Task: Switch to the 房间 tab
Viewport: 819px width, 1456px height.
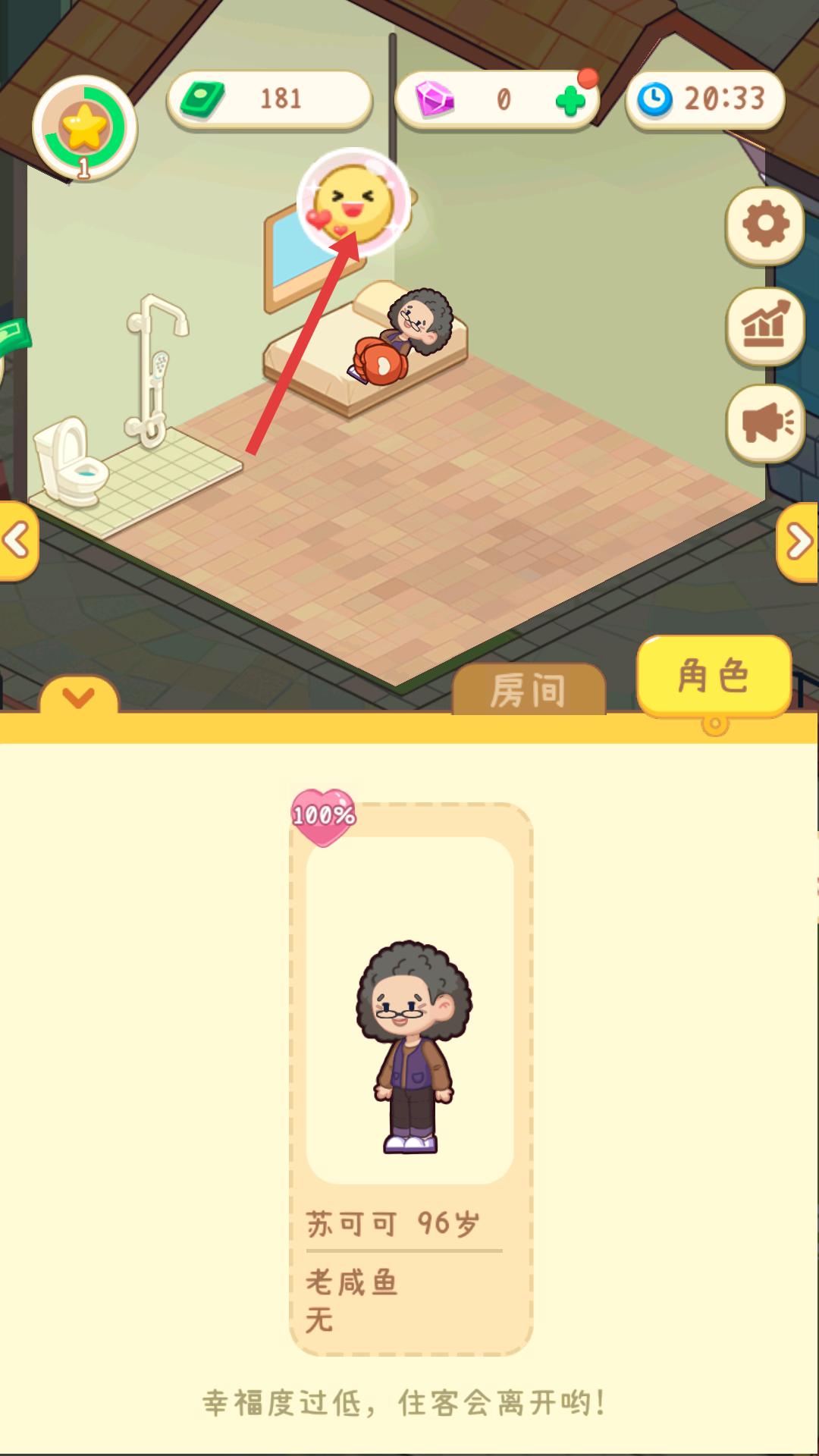Action: pos(529,690)
